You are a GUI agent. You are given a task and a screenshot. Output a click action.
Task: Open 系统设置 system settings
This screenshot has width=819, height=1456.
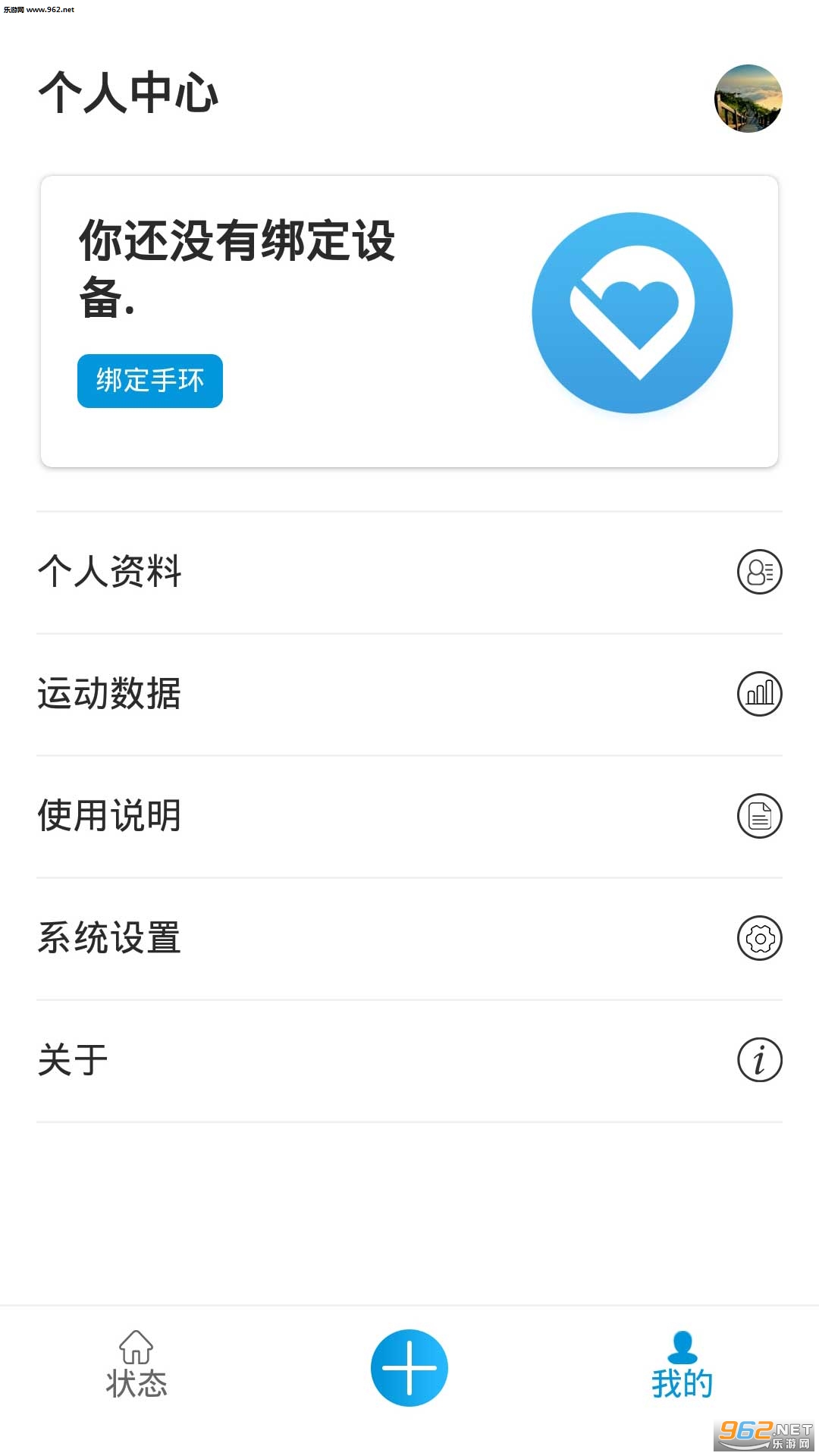tap(409, 938)
